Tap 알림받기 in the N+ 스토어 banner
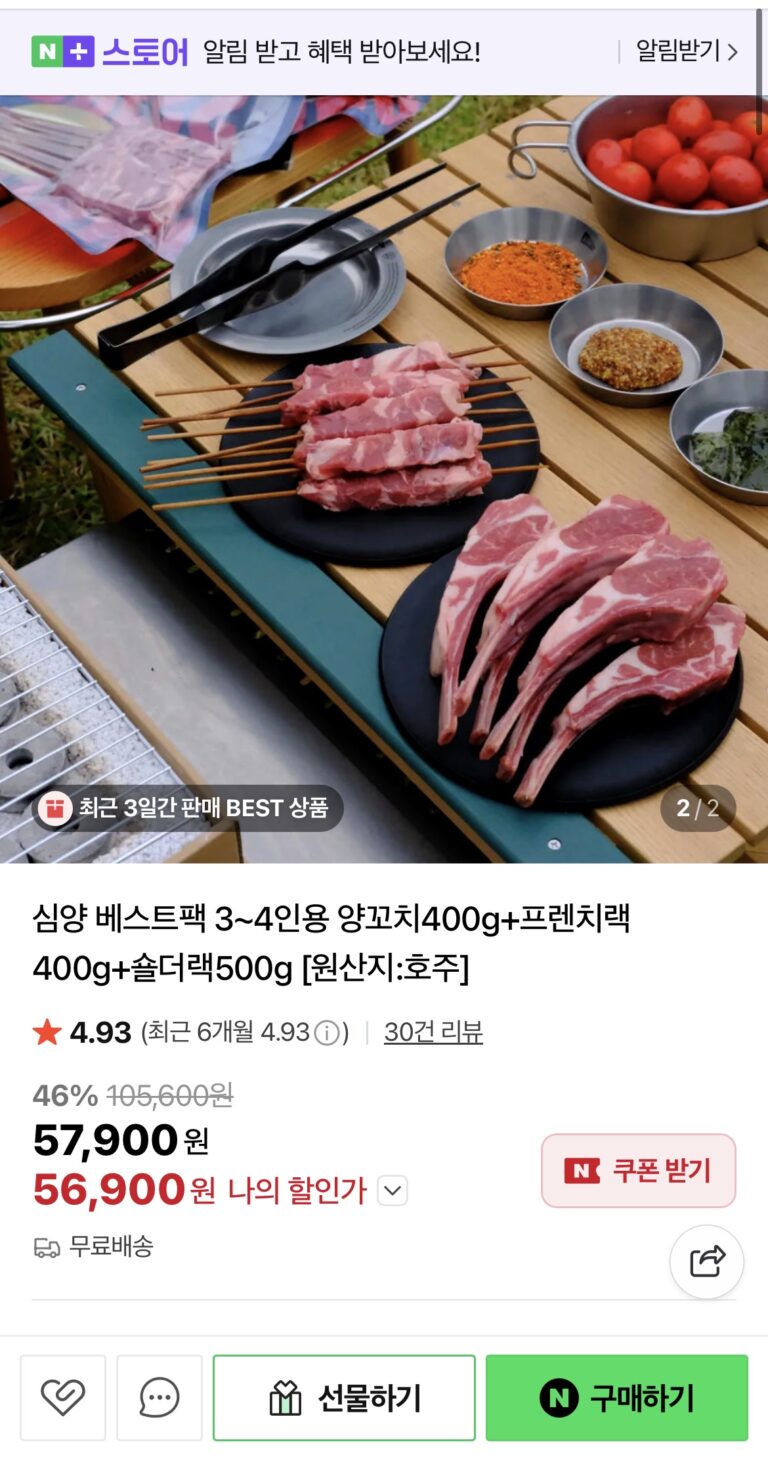This screenshot has height=1461, width=768. [x=686, y=51]
